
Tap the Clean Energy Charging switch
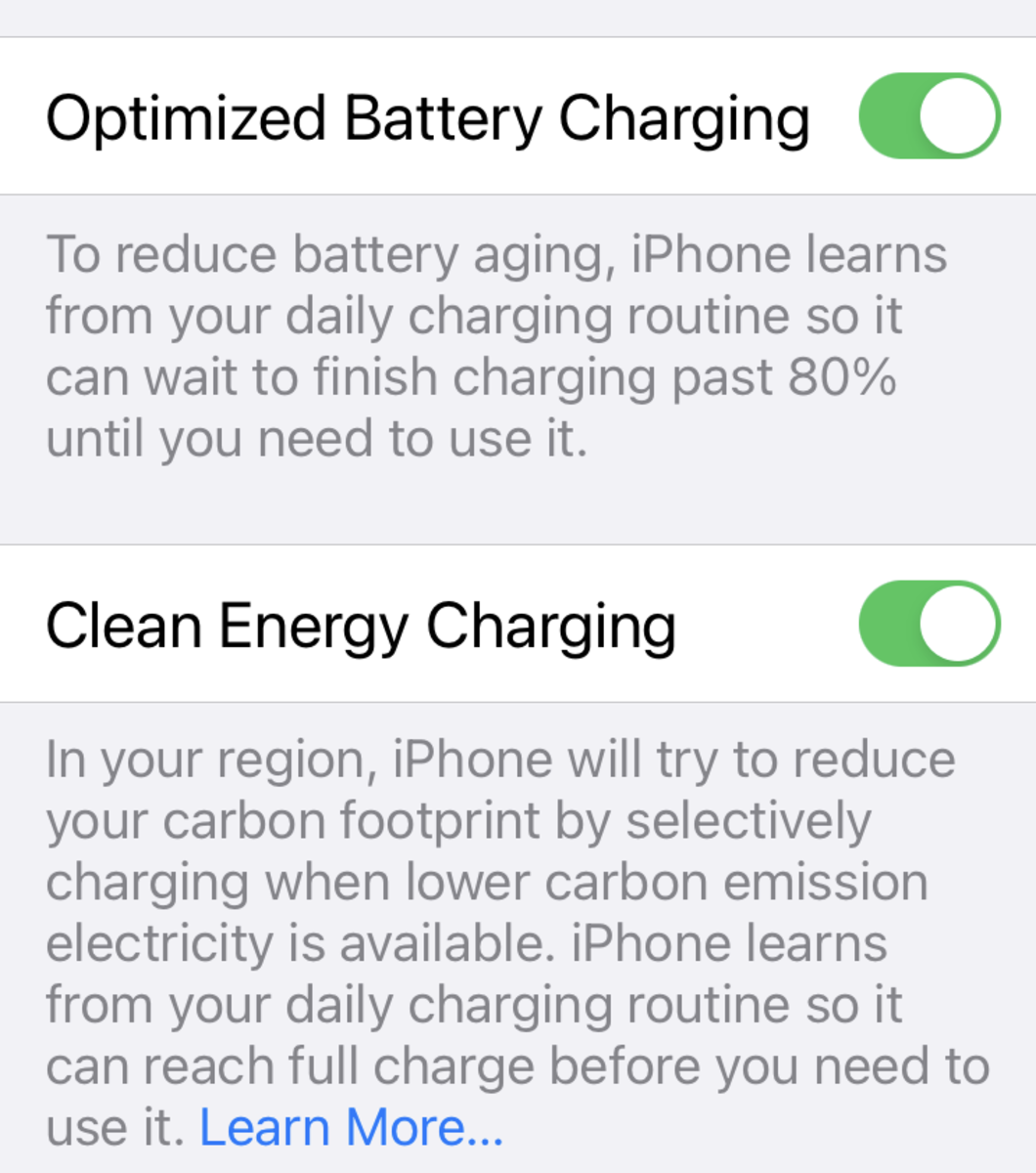(928, 624)
